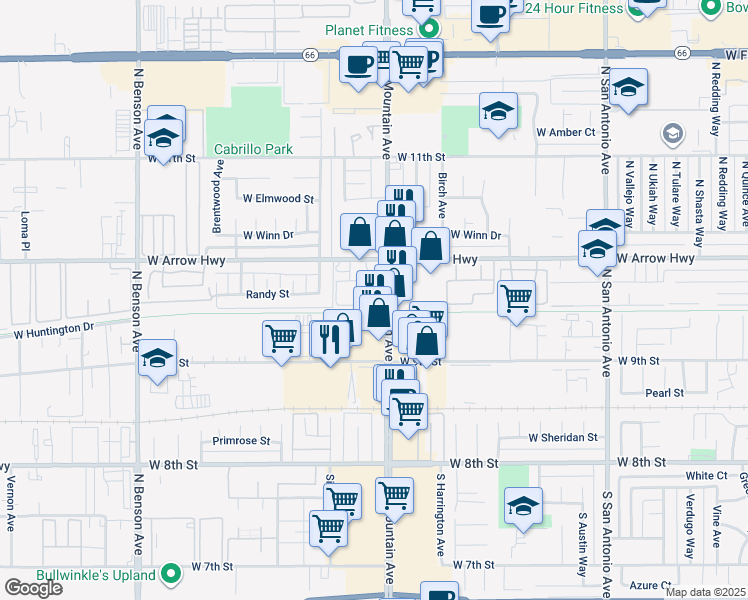The image size is (748, 600).
Task: Select the Cabrillo Park label
Action: coord(254,149)
